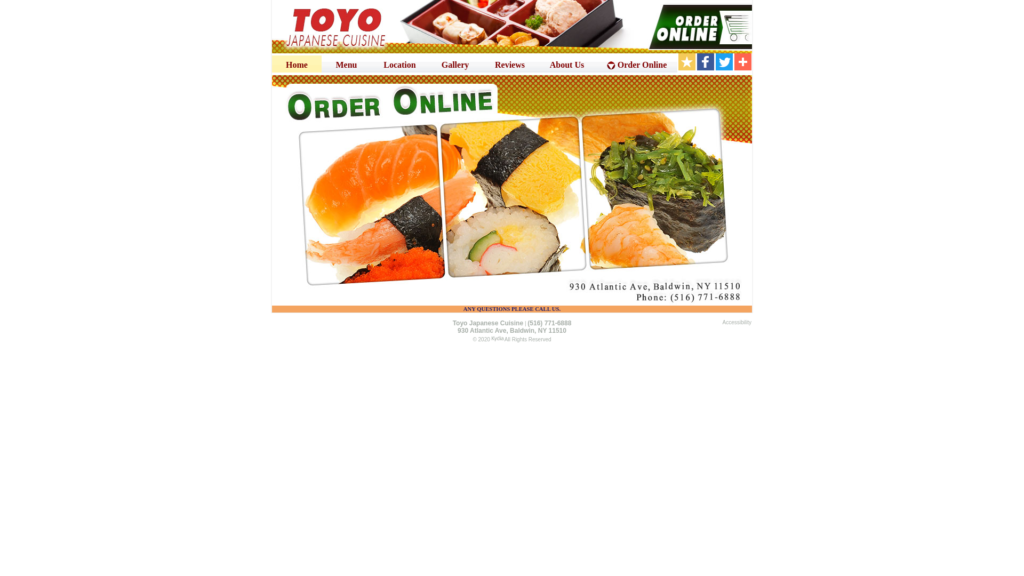The width and height of the screenshot is (1024, 576).
Task: Open the Order Online sushi banner
Action: pos(512,190)
